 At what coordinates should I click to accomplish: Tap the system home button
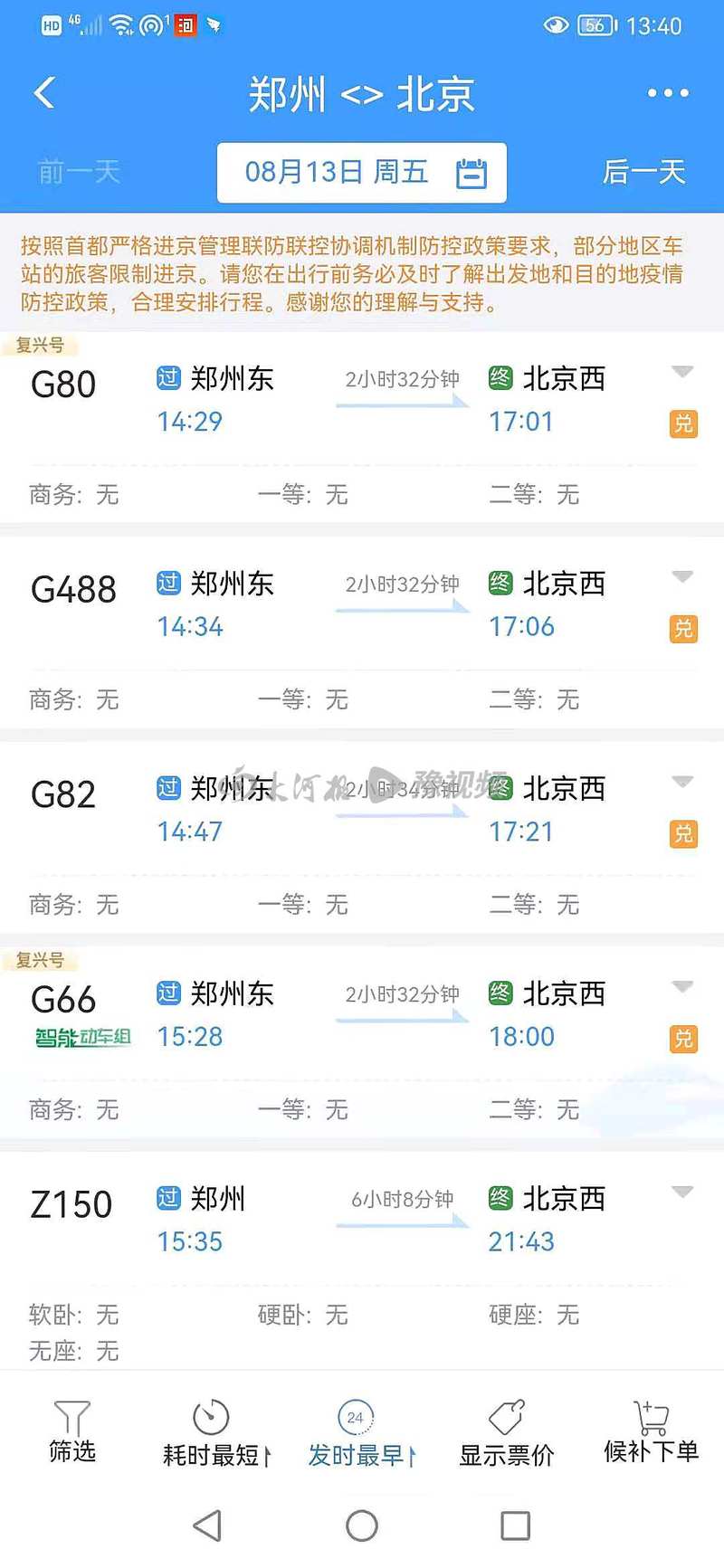(362, 1526)
